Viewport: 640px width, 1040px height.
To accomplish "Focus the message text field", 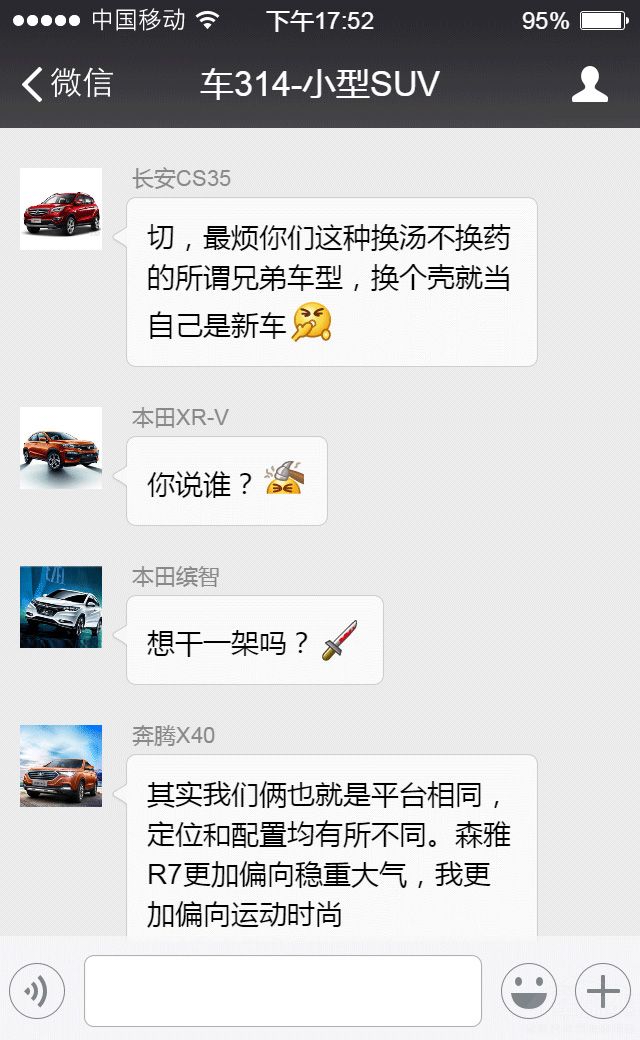I will 283,991.
